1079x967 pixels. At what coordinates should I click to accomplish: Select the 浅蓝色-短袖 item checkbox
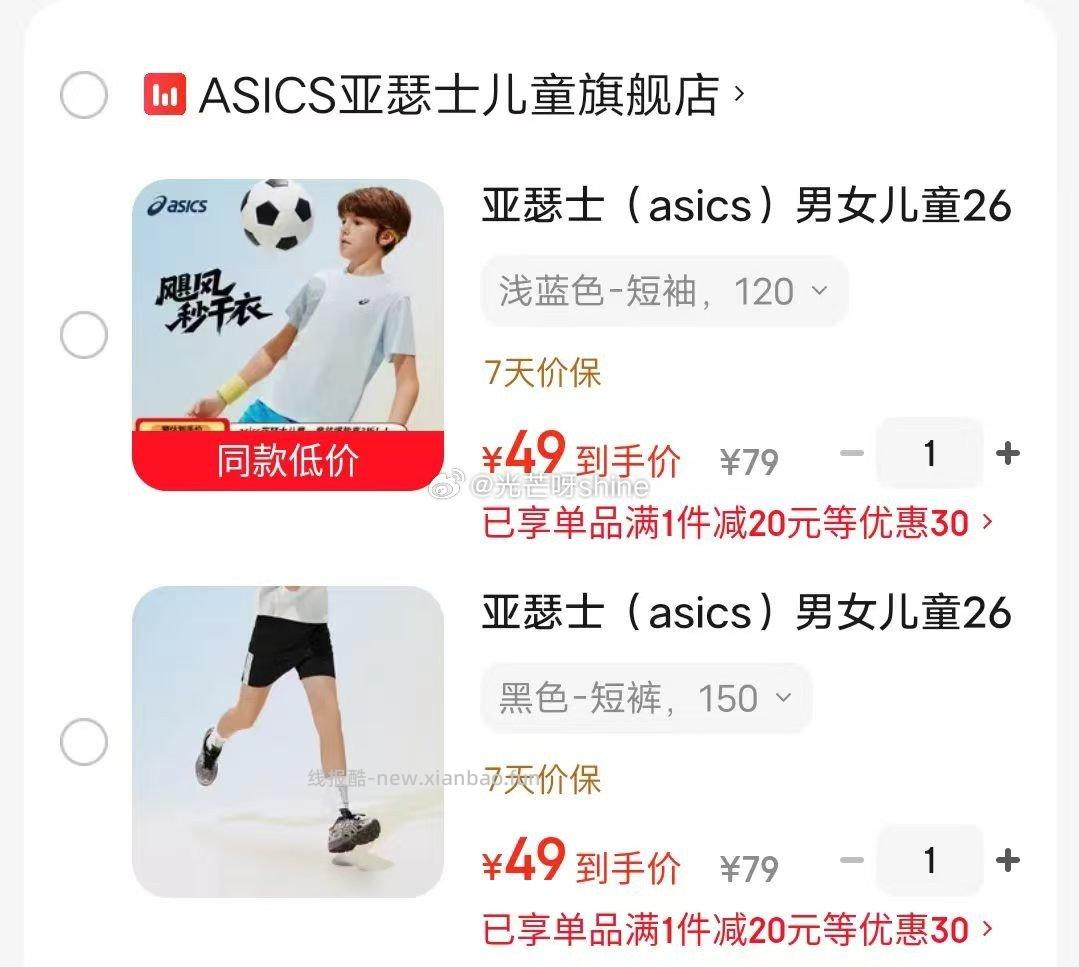(x=84, y=335)
